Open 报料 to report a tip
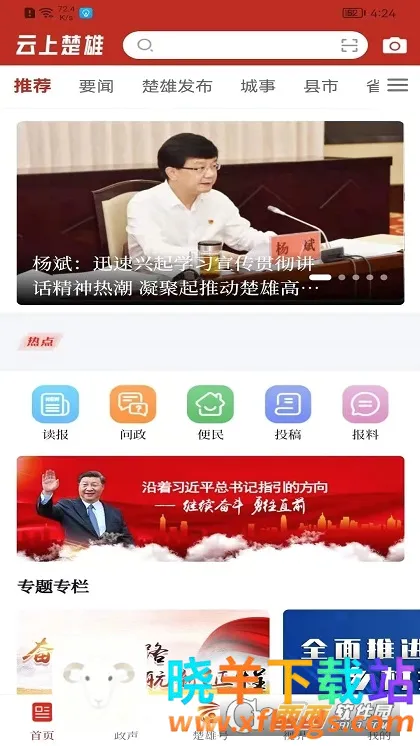This screenshot has width=420, height=746. tap(365, 412)
